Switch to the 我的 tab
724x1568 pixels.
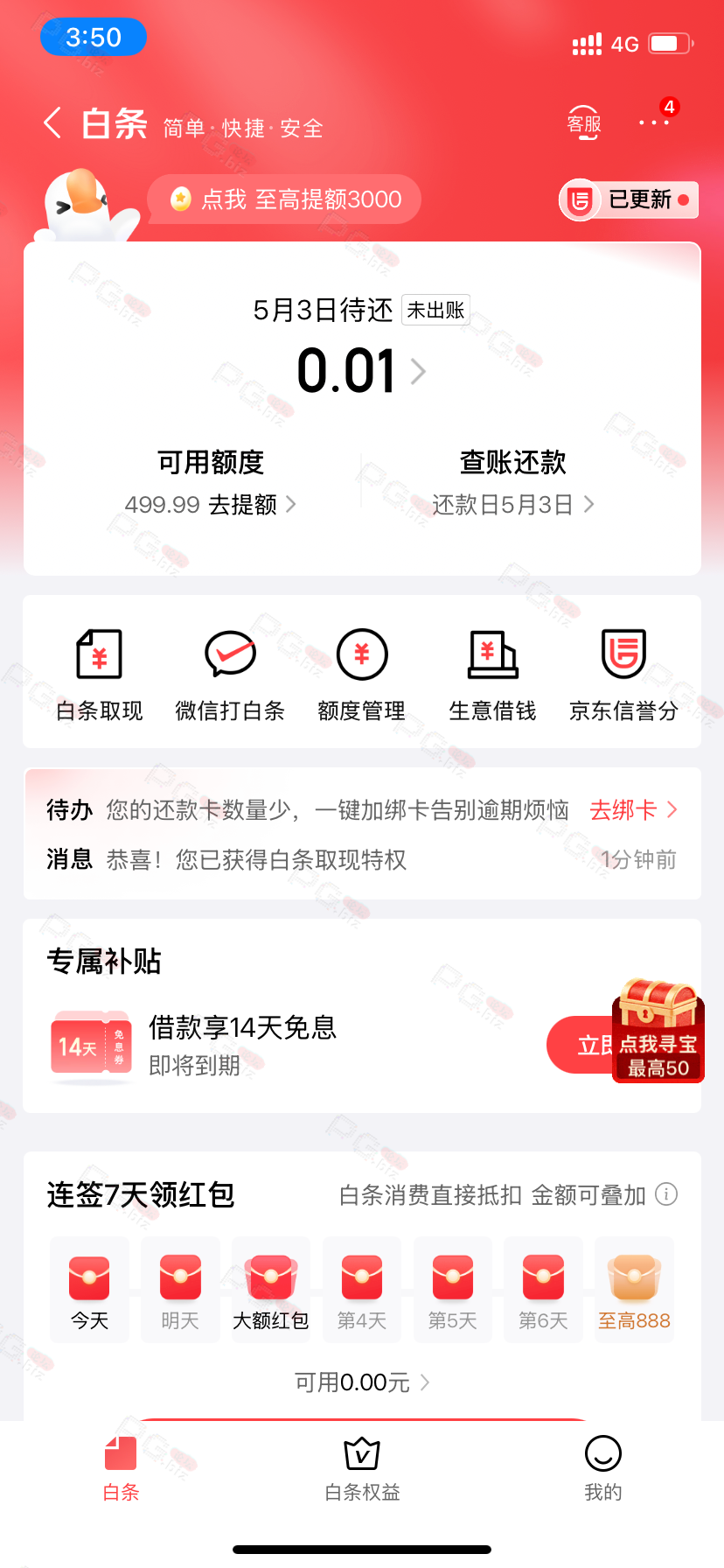(x=602, y=1468)
